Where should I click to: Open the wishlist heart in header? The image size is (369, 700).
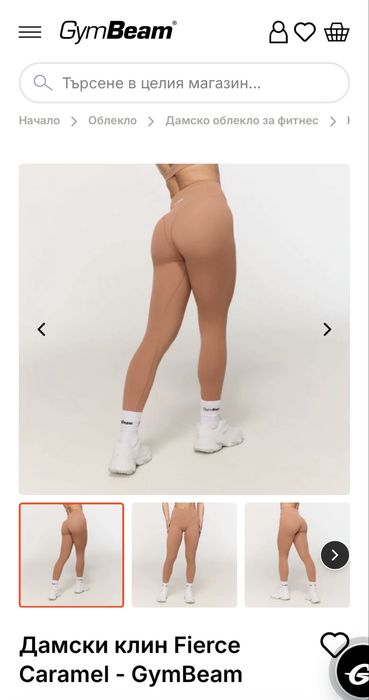point(305,32)
